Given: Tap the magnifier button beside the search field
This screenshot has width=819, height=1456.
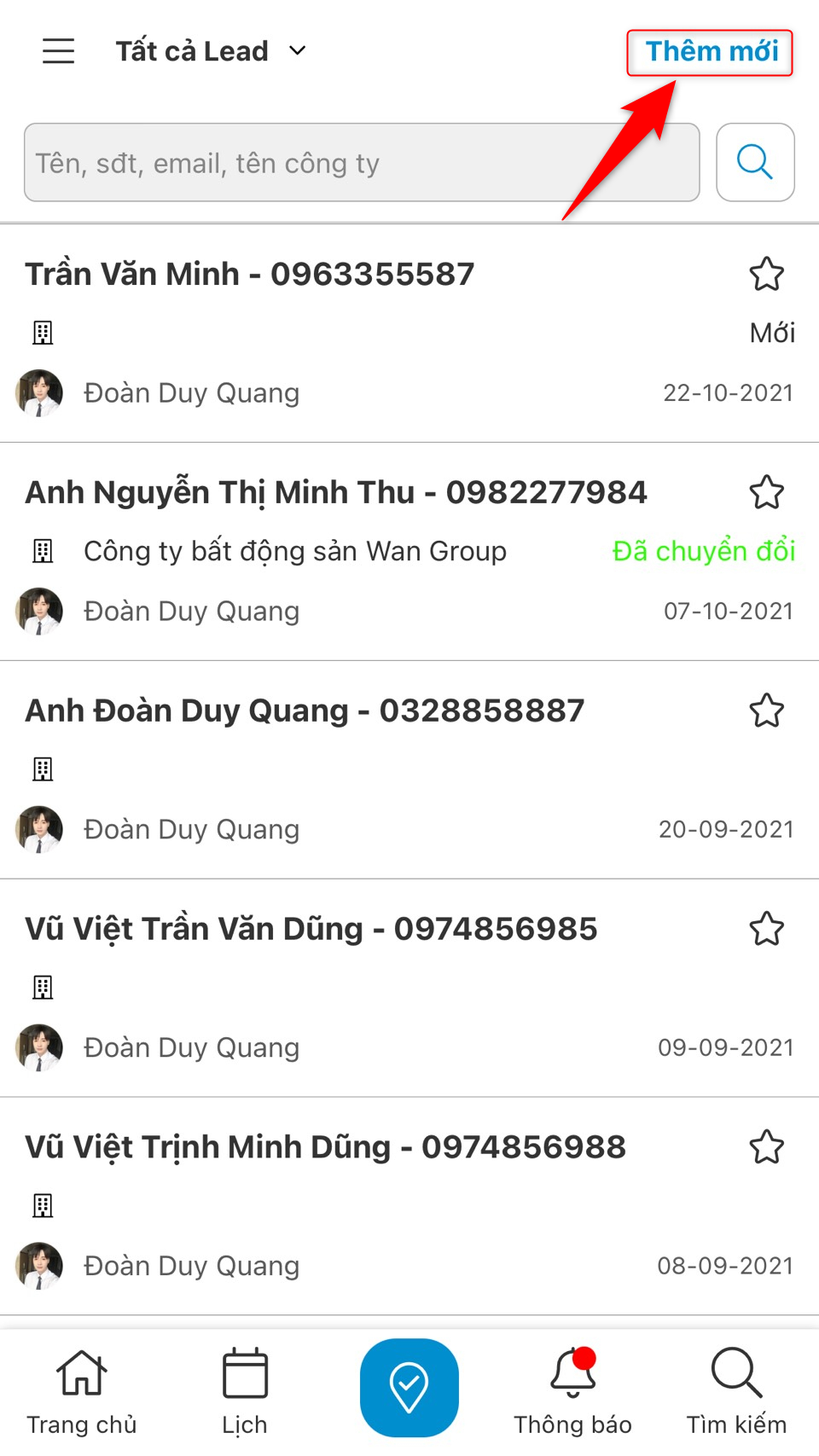Looking at the screenshot, I should (755, 163).
